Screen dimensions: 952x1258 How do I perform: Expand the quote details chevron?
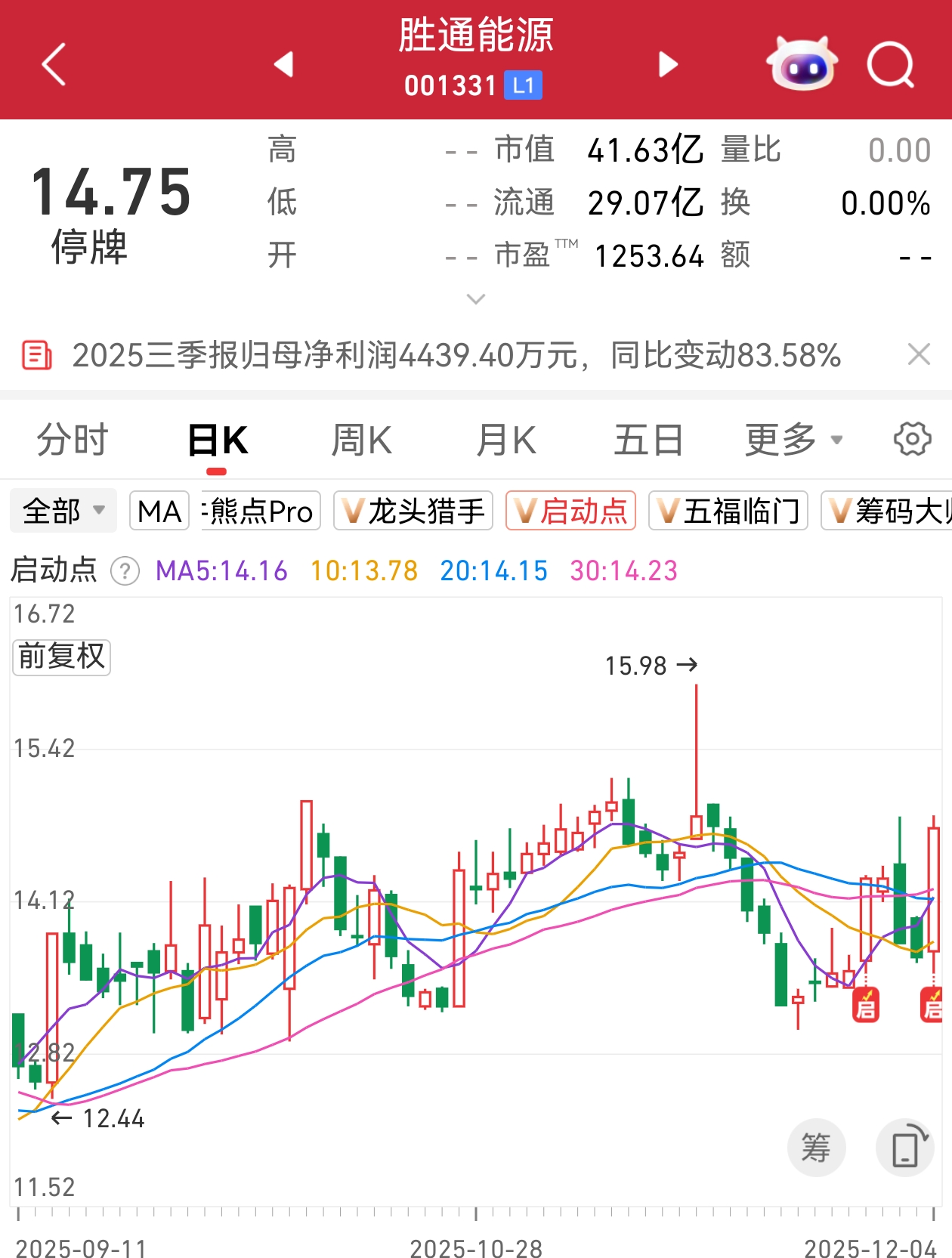pos(475,299)
